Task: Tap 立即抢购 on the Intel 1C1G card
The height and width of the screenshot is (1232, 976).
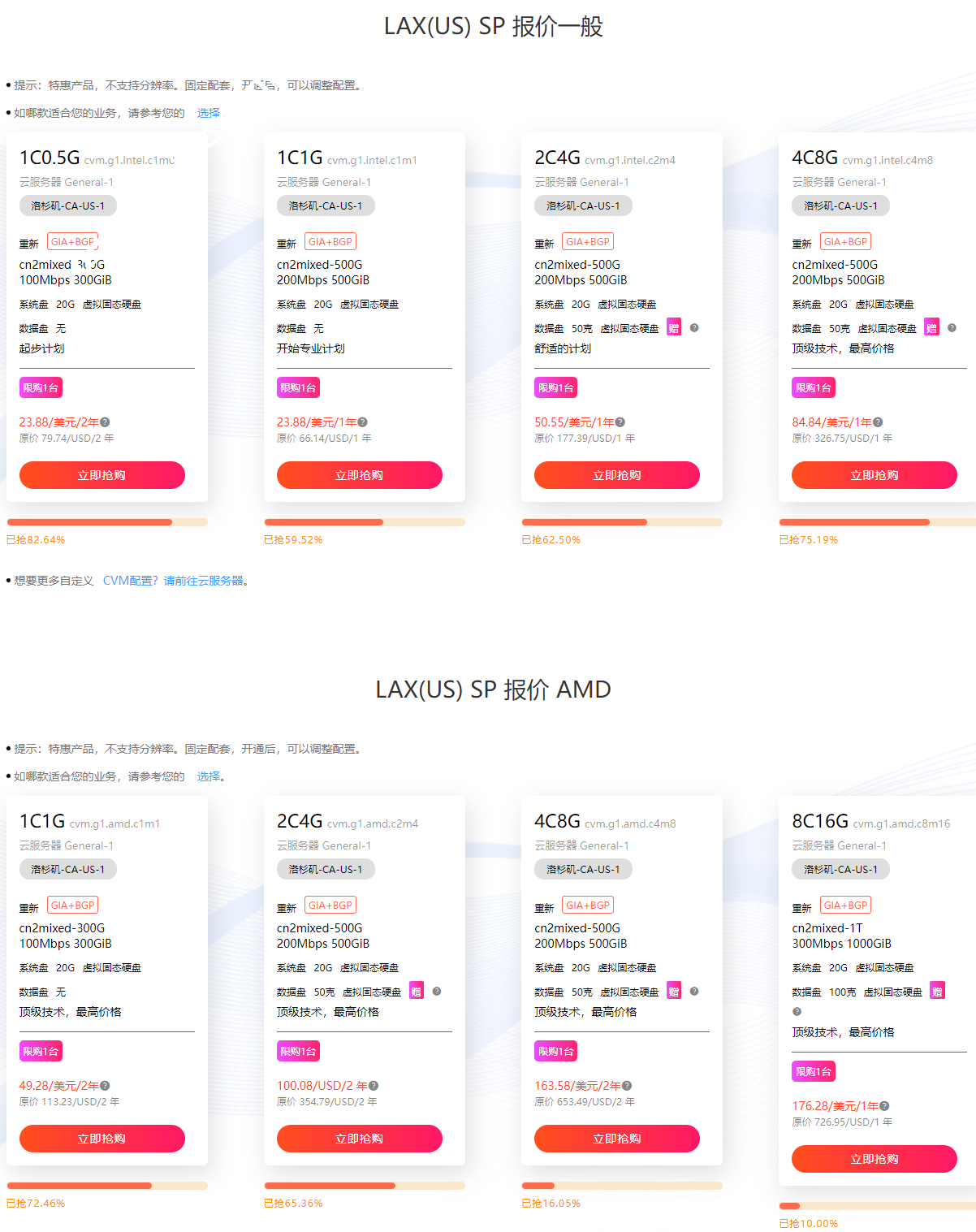Action: point(359,475)
